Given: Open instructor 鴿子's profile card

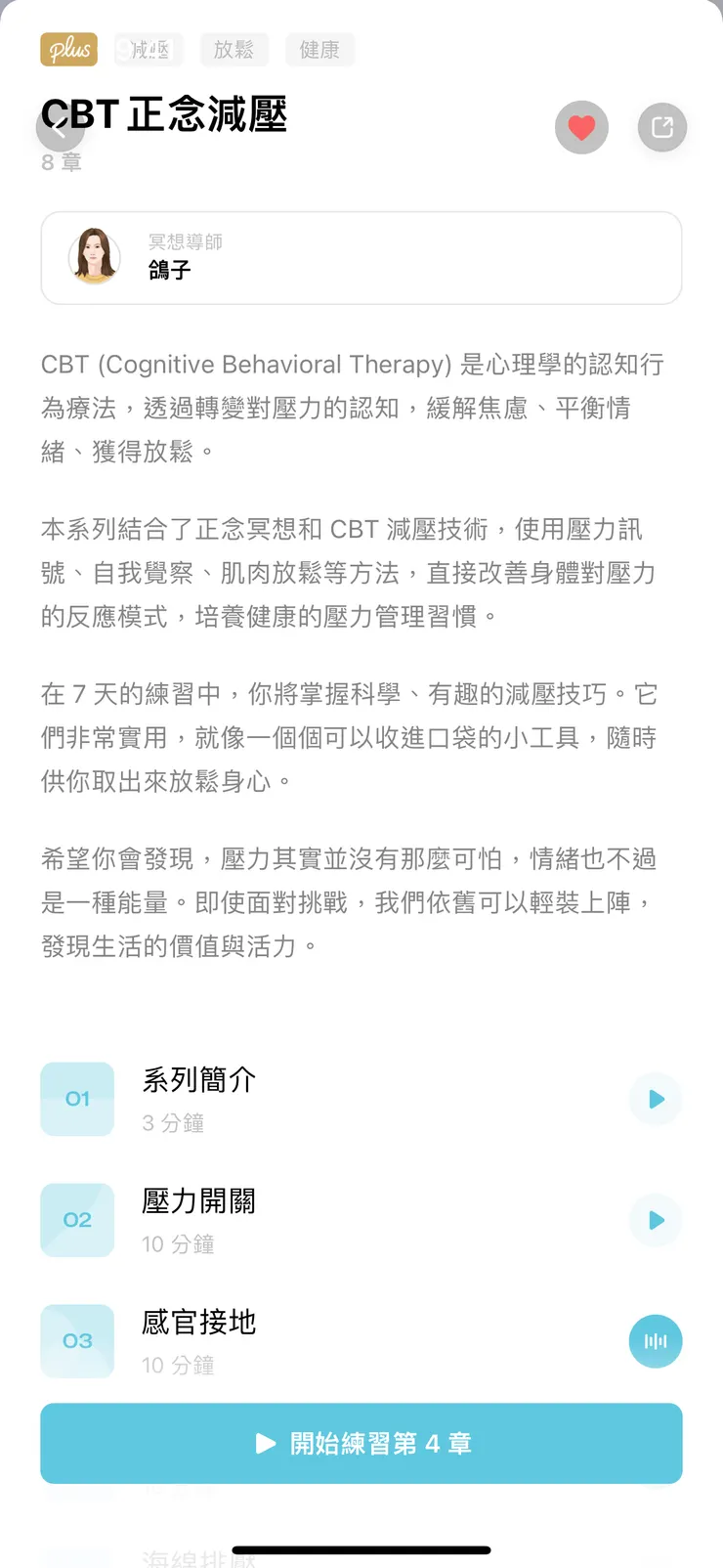Looking at the screenshot, I should pyautogui.click(x=361, y=258).
